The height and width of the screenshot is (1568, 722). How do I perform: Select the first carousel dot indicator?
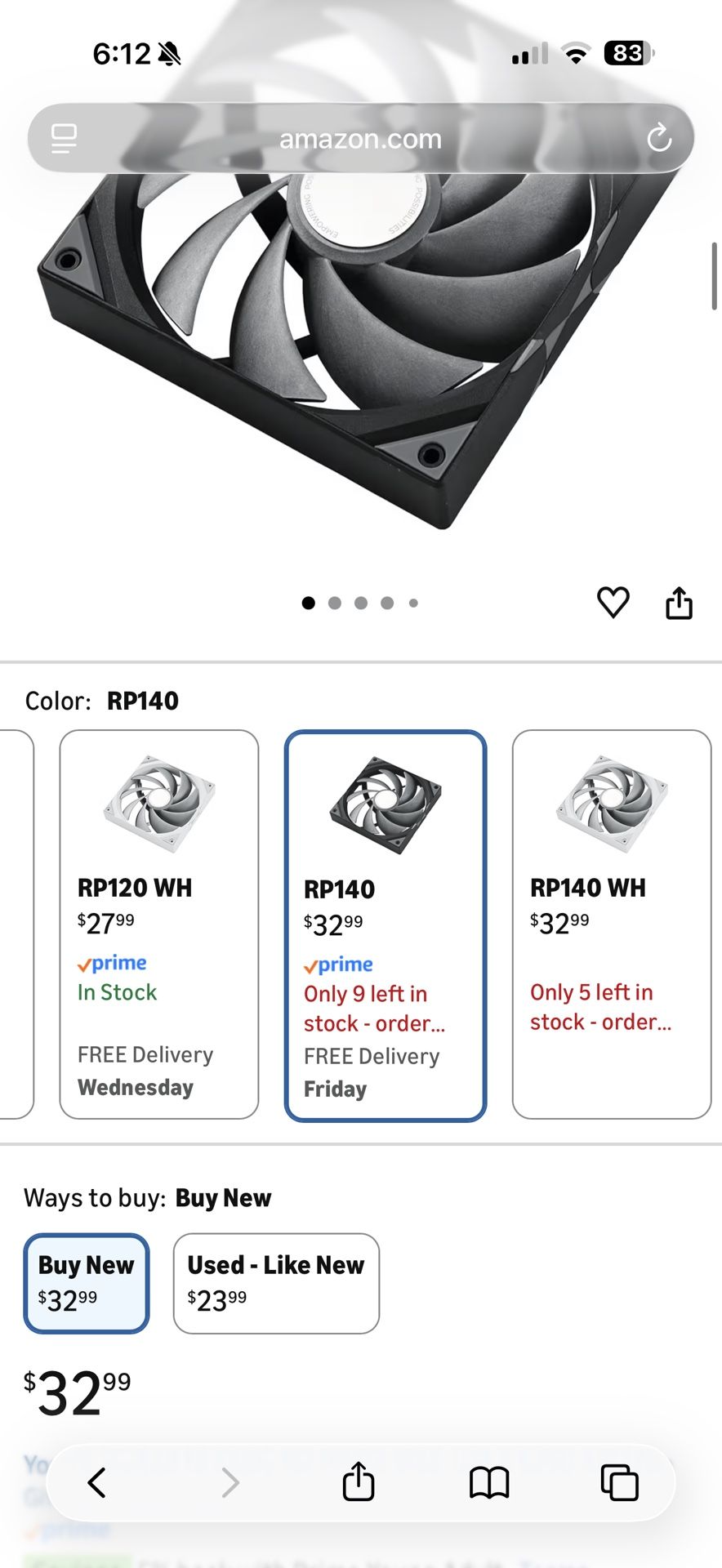pyautogui.click(x=309, y=603)
